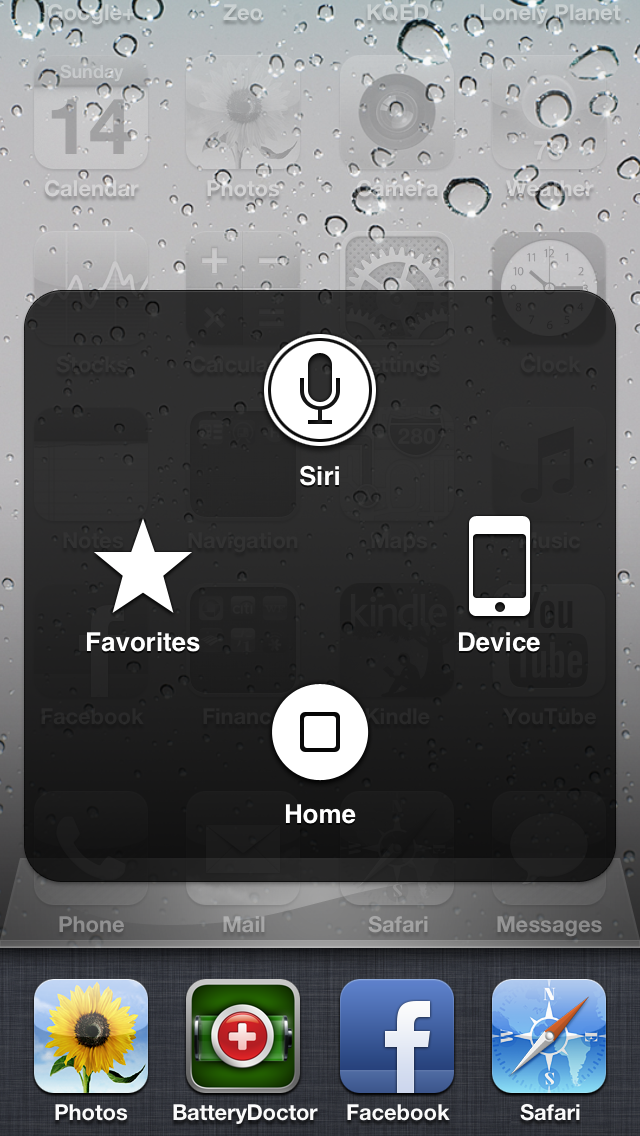
Task: Launch Photos from the app switcher
Action: click(x=91, y=1036)
